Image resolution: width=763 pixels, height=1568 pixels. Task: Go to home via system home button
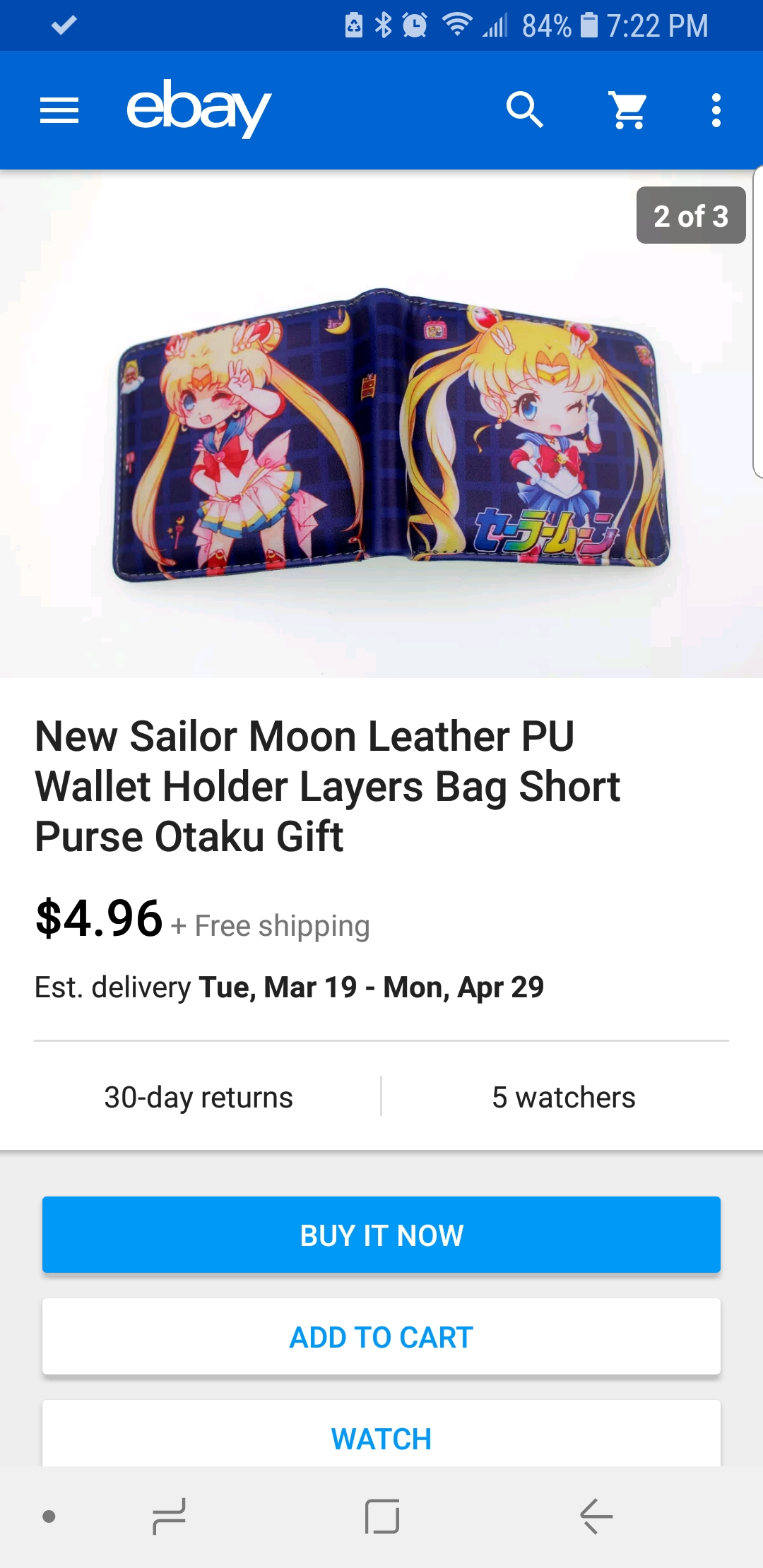tap(382, 1516)
